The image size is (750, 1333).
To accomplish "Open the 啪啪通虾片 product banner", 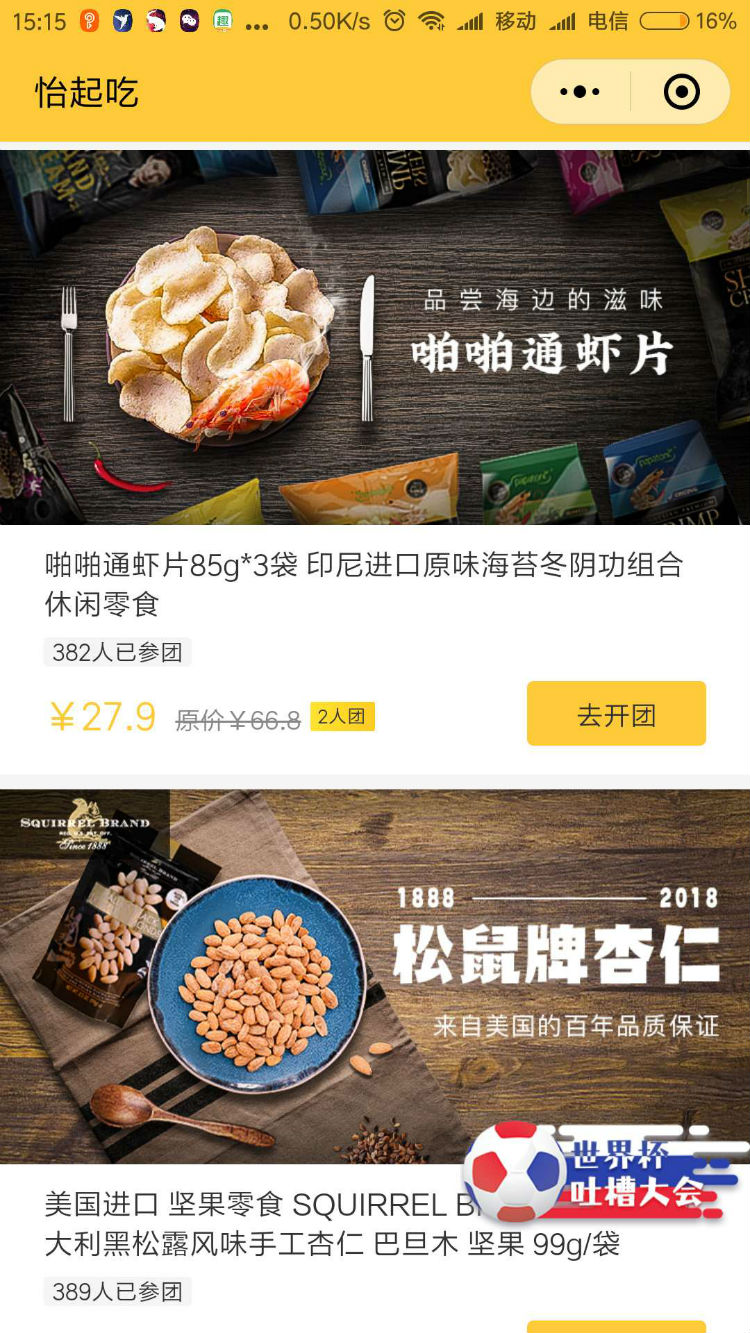I will (375, 337).
